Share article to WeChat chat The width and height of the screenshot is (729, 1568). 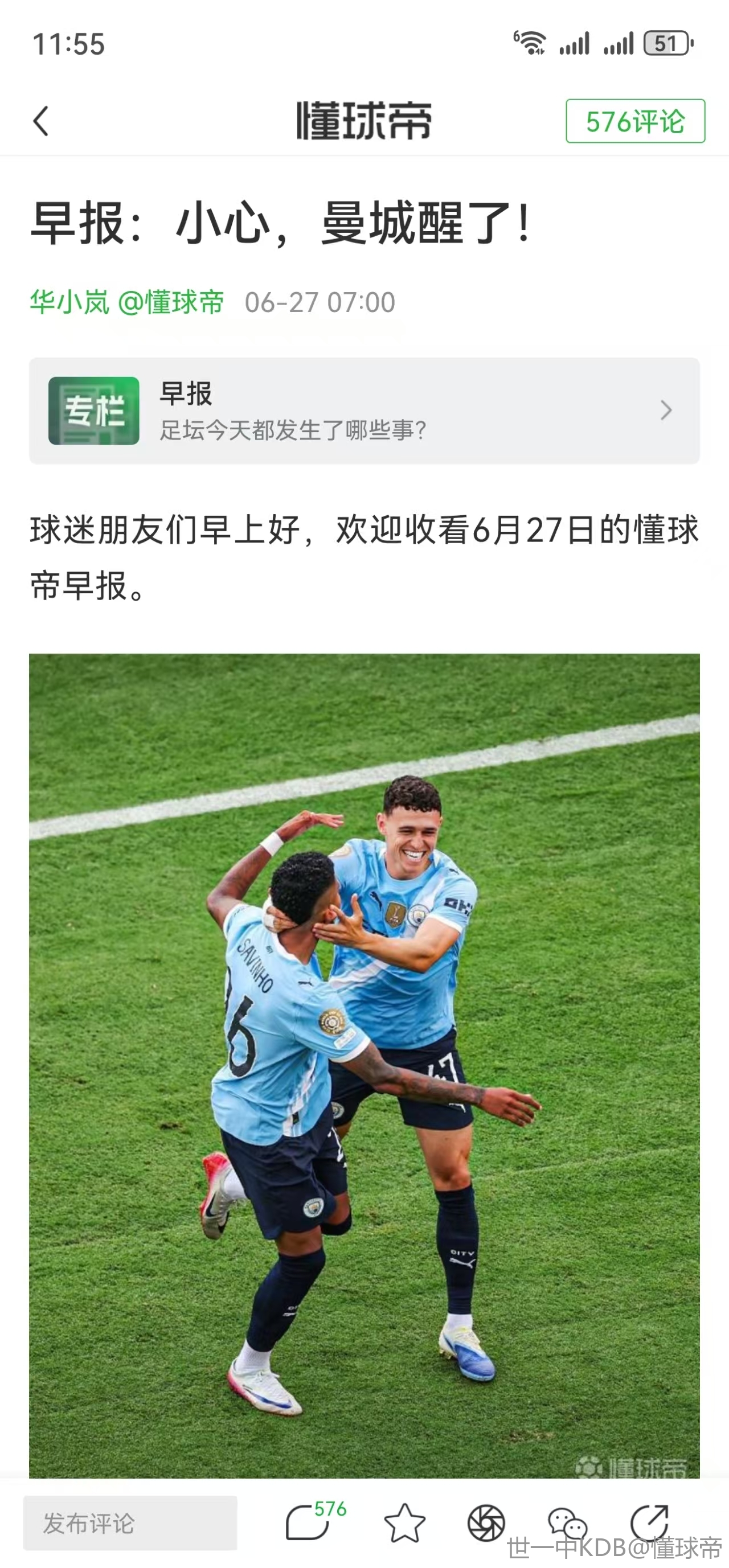[x=567, y=1523]
